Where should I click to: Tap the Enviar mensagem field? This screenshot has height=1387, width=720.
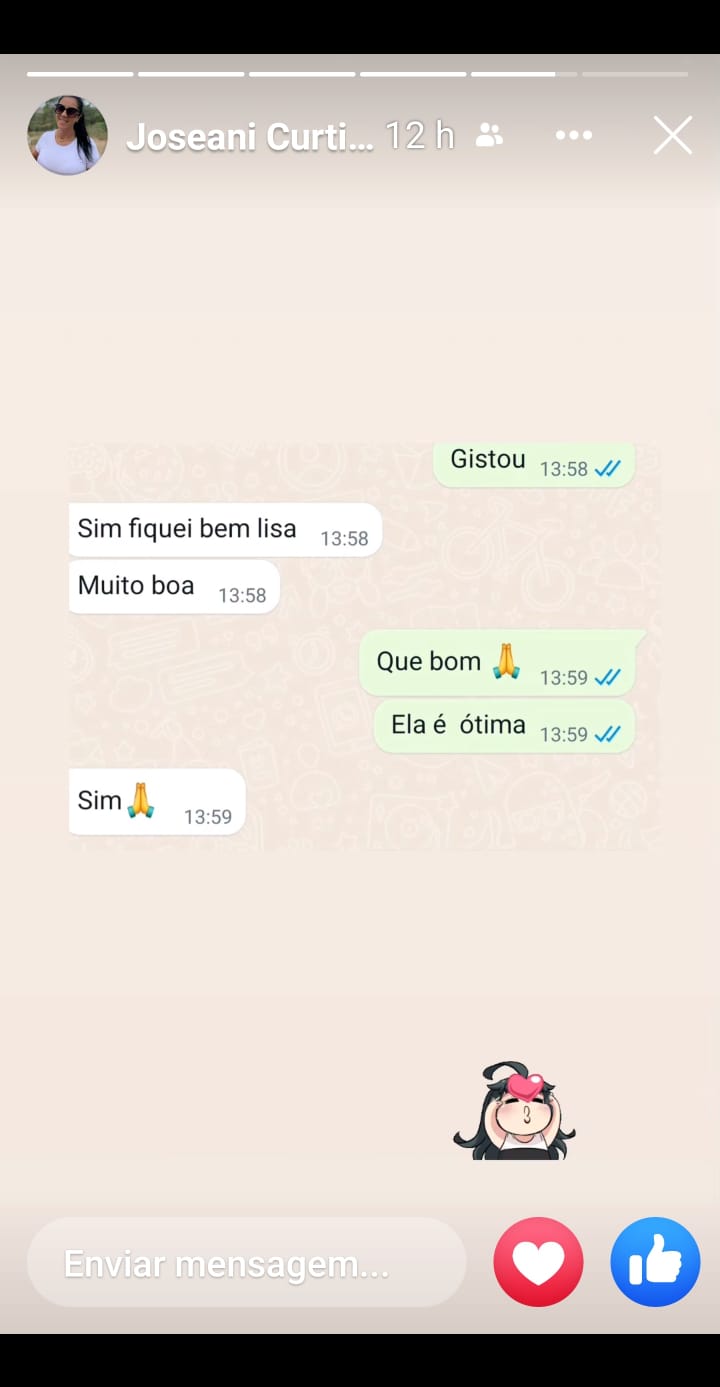246,1264
